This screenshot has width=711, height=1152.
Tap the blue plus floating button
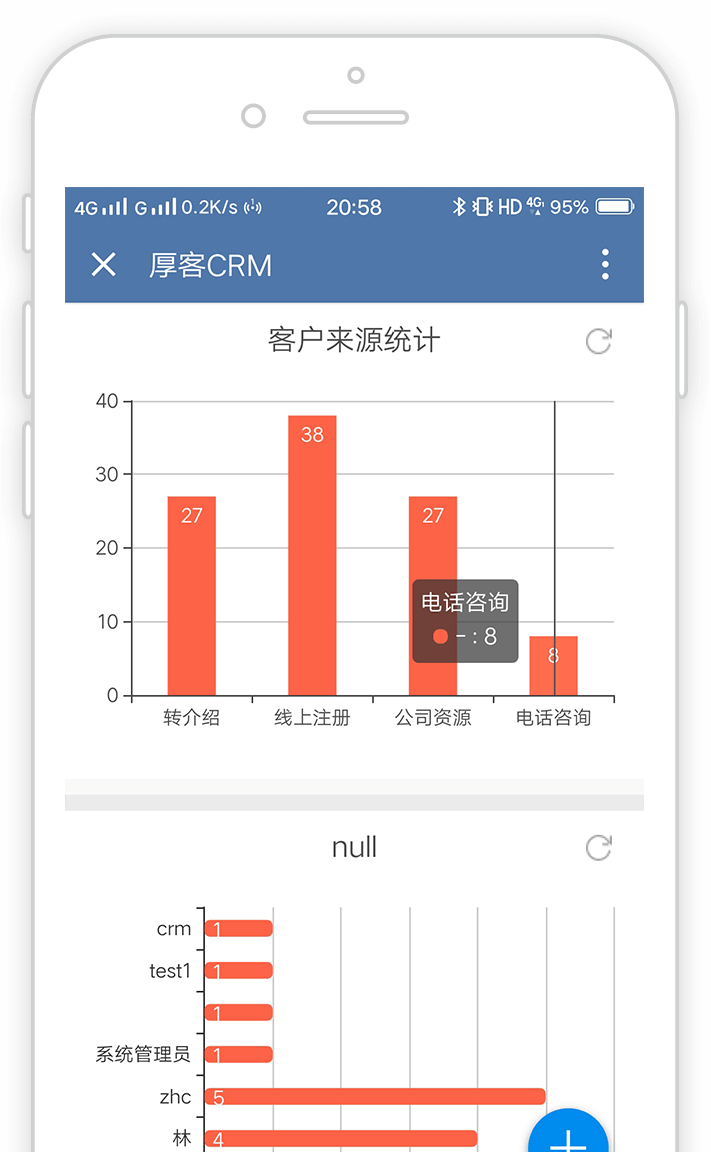568,1140
